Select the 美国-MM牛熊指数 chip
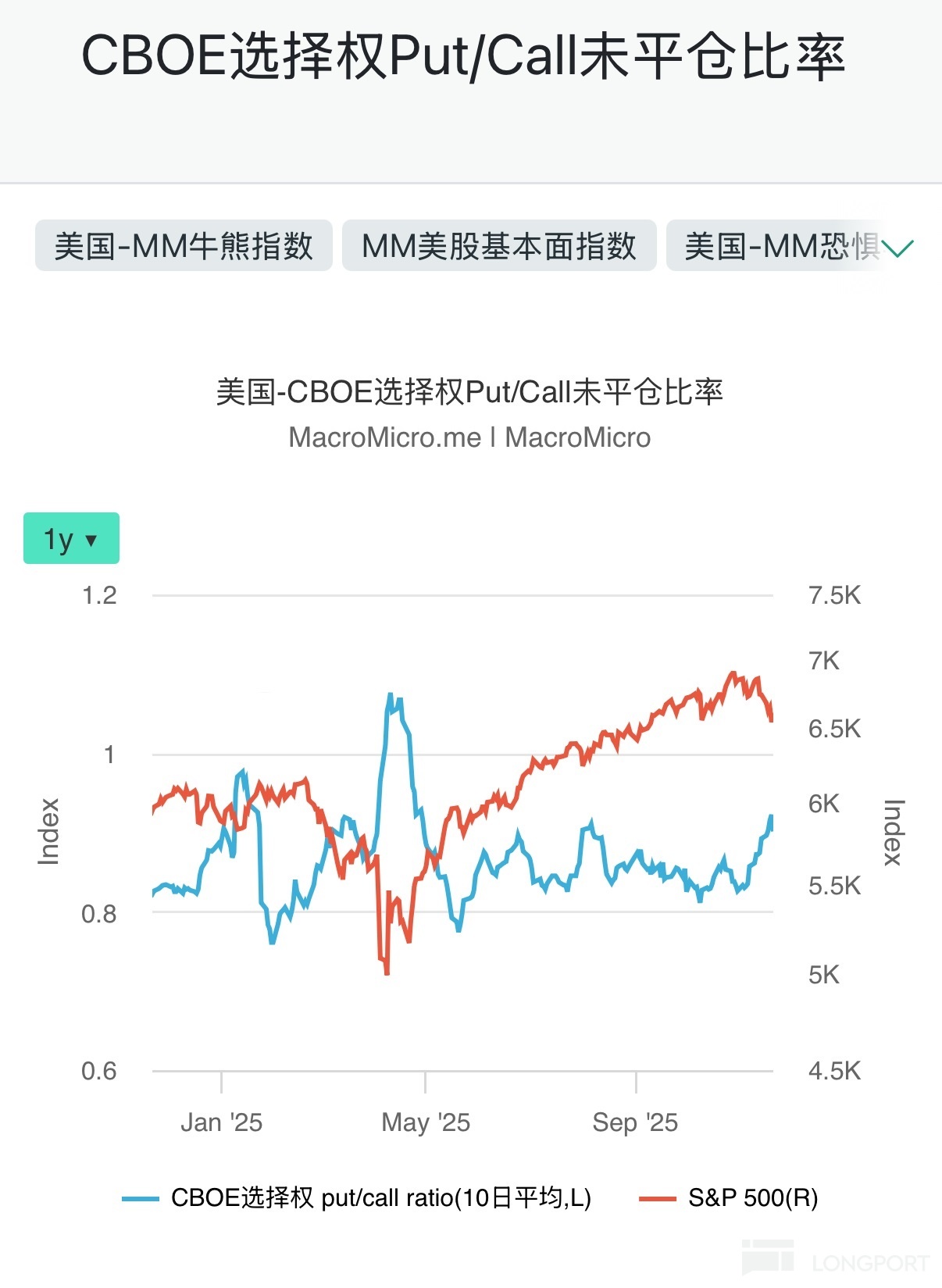 pos(184,246)
